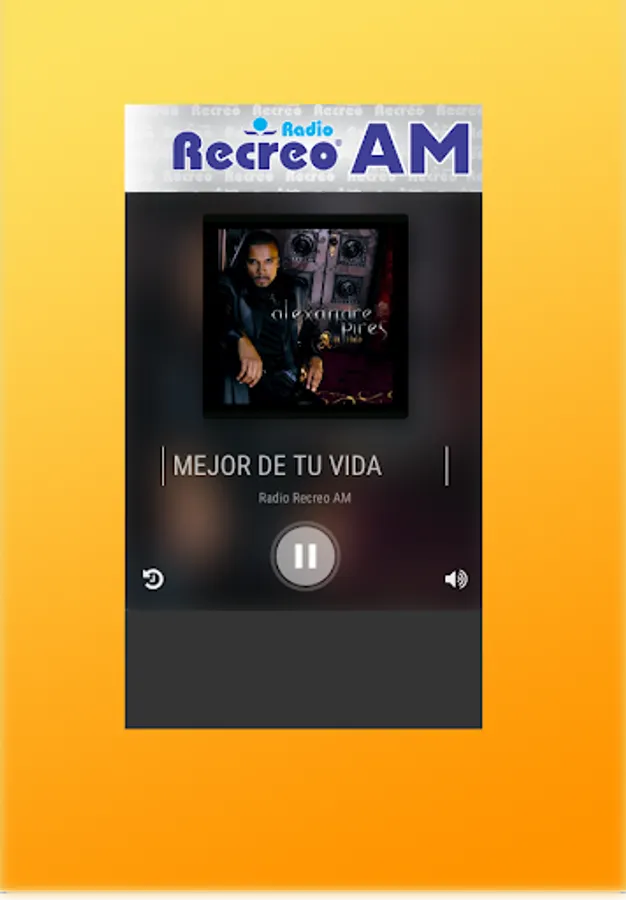Open the volume speaker control
Image resolution: width=626 pixels, height=900 pixels.
point(456,579)
